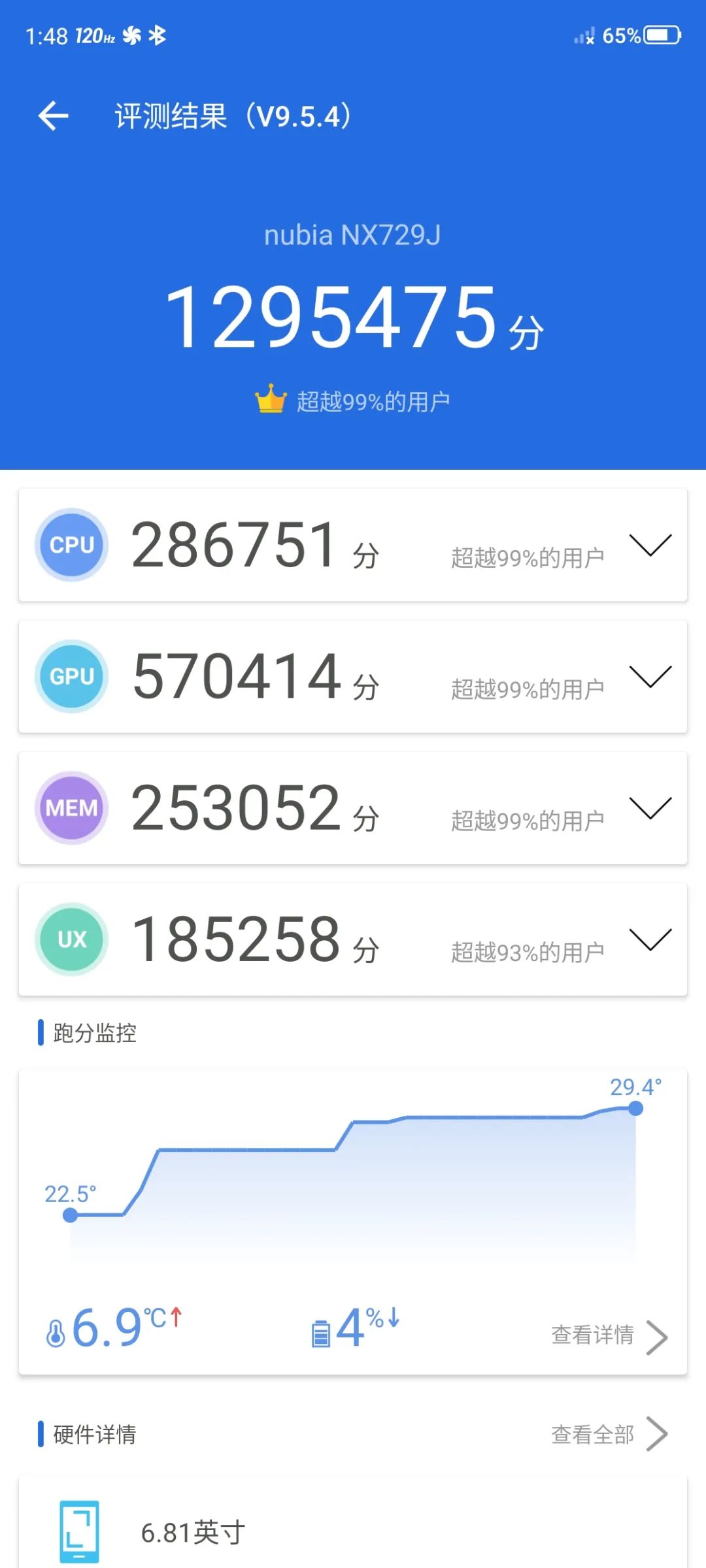Select the blue GPU circle icon

pos(71,676)
